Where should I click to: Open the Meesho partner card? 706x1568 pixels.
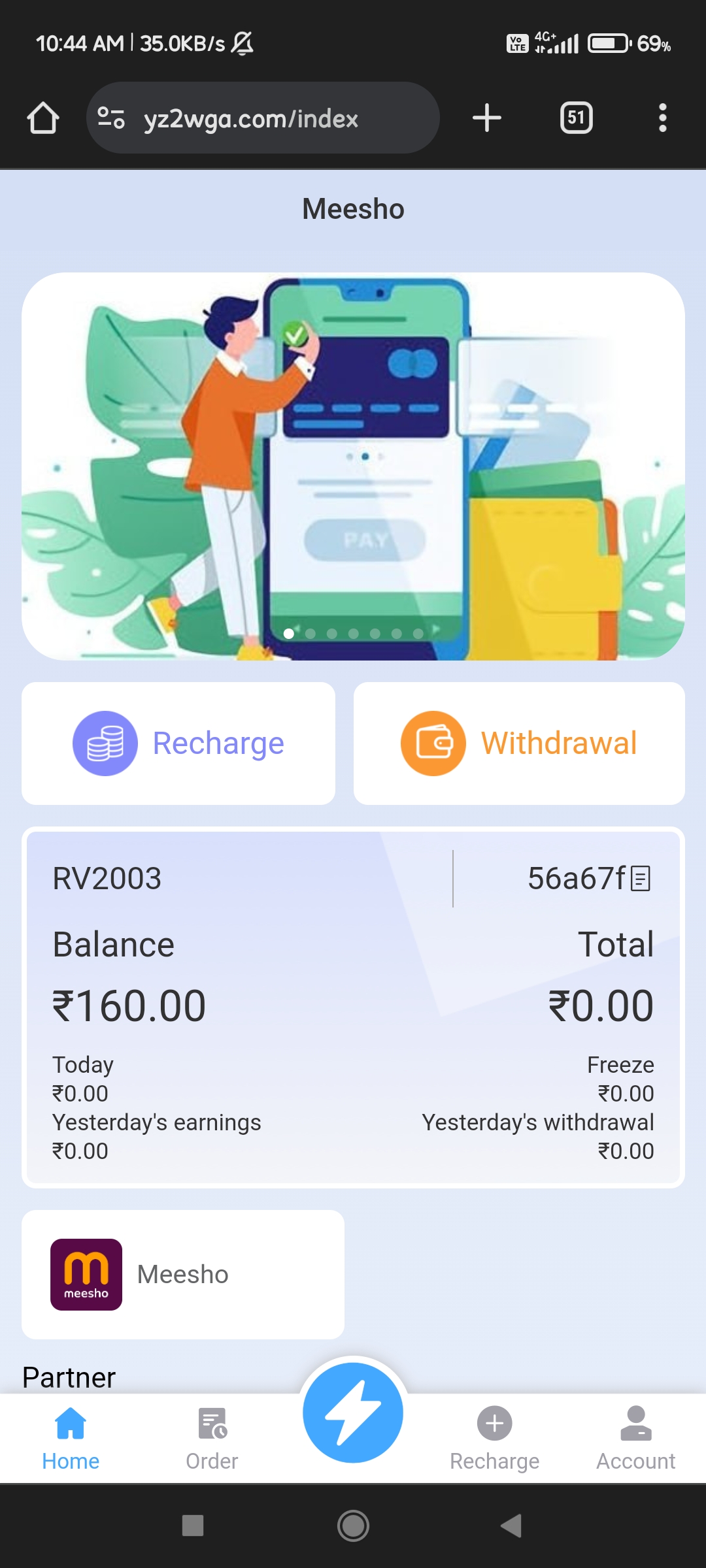coord(183,1274)
